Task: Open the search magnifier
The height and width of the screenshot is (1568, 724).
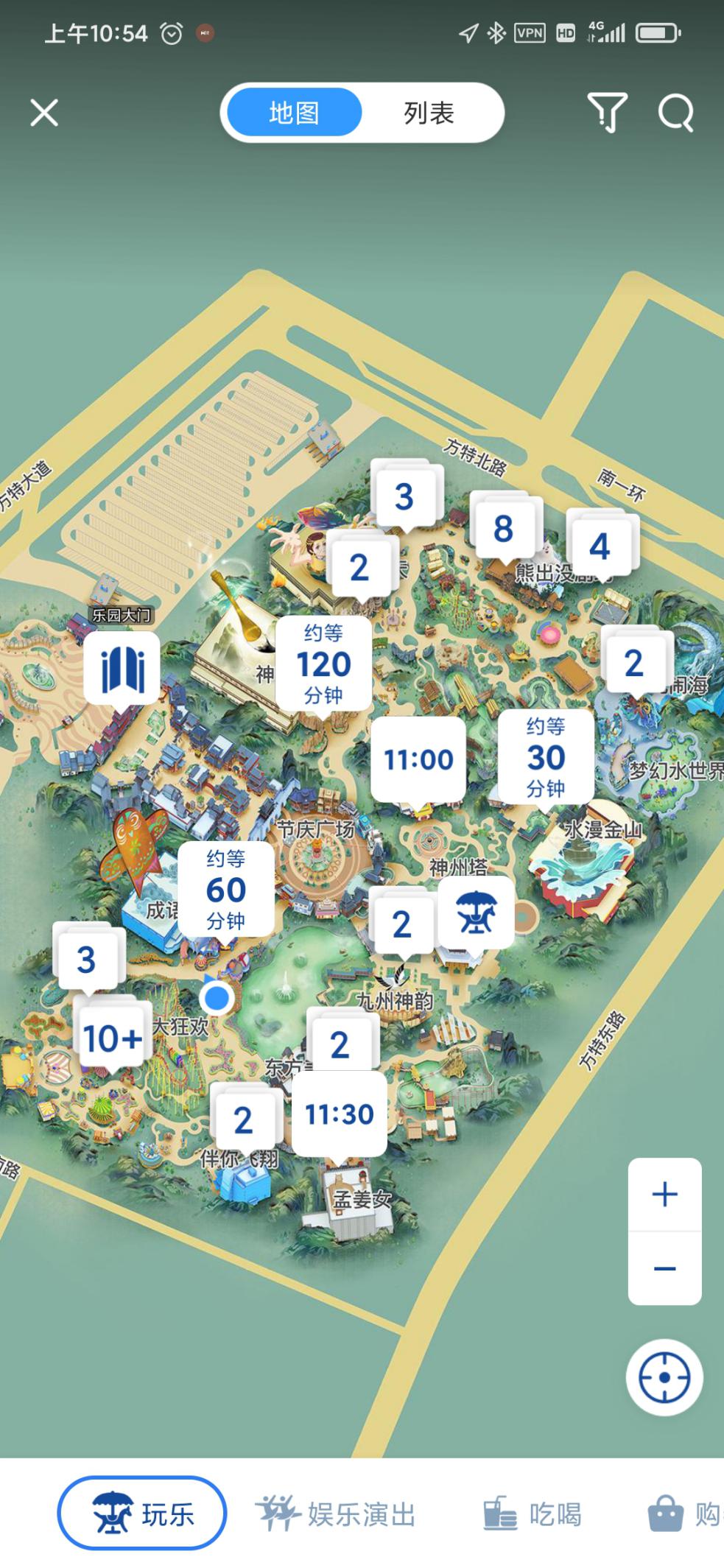Action: coord(675,113)
